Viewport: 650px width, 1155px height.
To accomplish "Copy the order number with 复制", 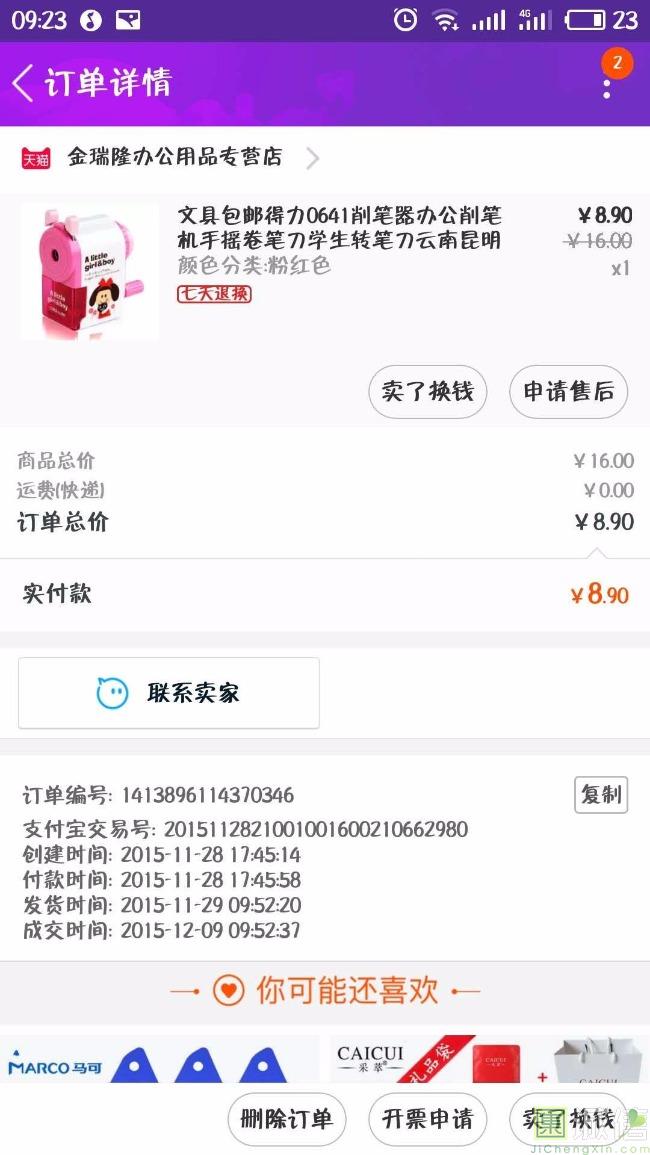I will tap(601, 795).
